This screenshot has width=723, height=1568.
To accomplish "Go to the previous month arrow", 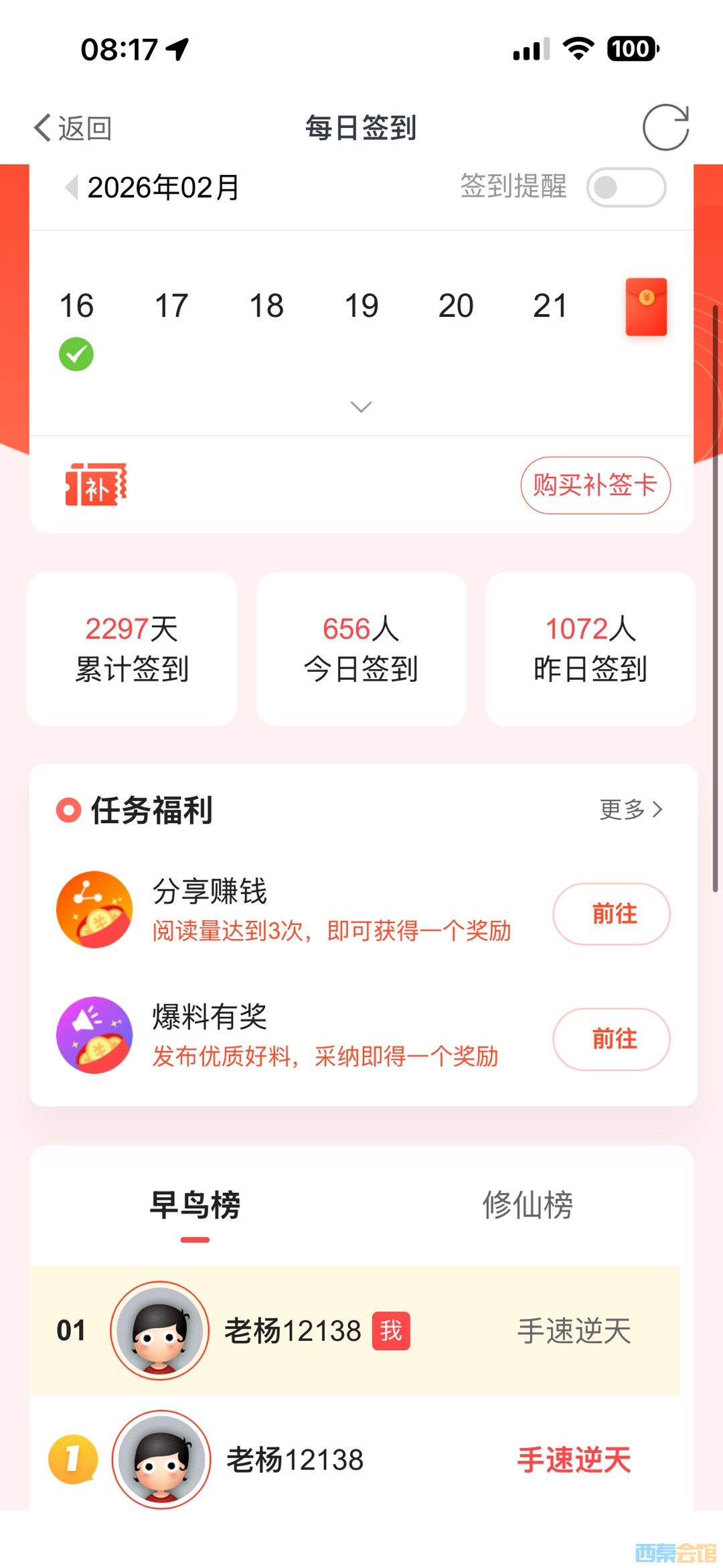I will tap(71, 187).
